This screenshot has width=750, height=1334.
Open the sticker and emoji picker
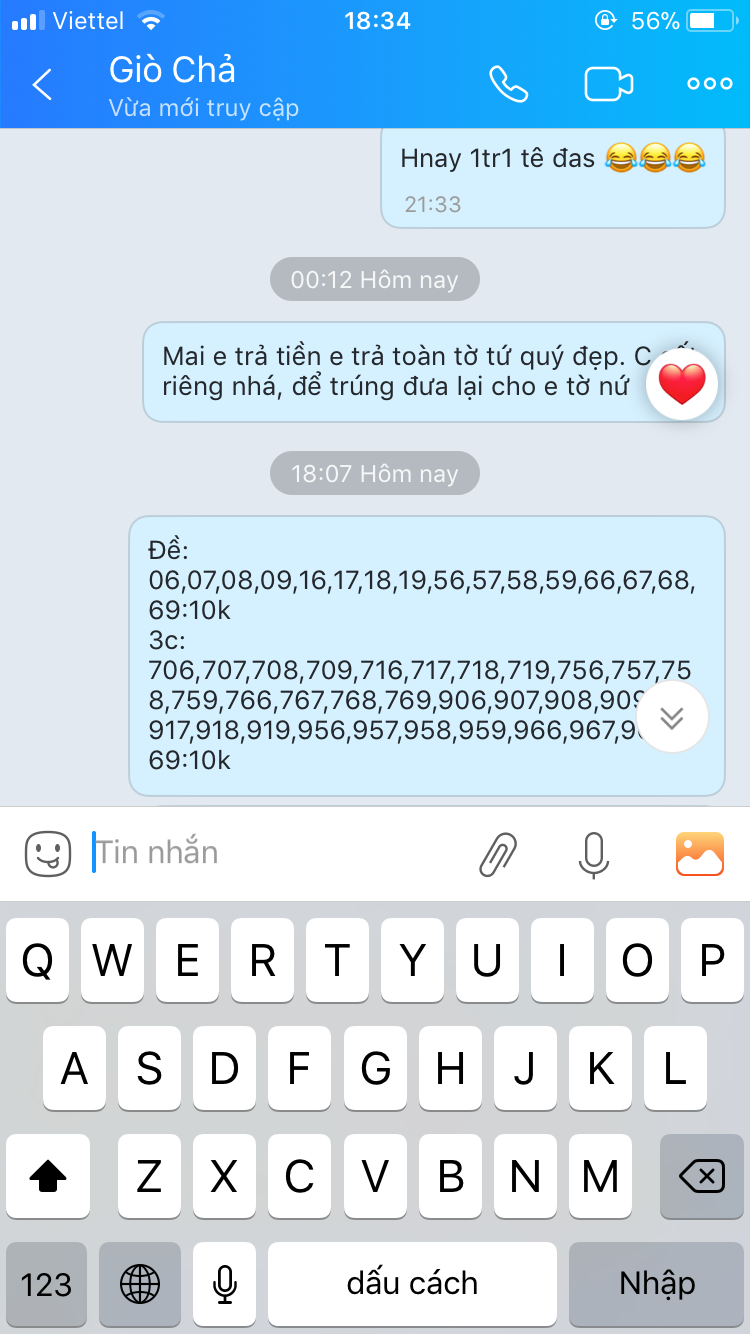point(48,854)
